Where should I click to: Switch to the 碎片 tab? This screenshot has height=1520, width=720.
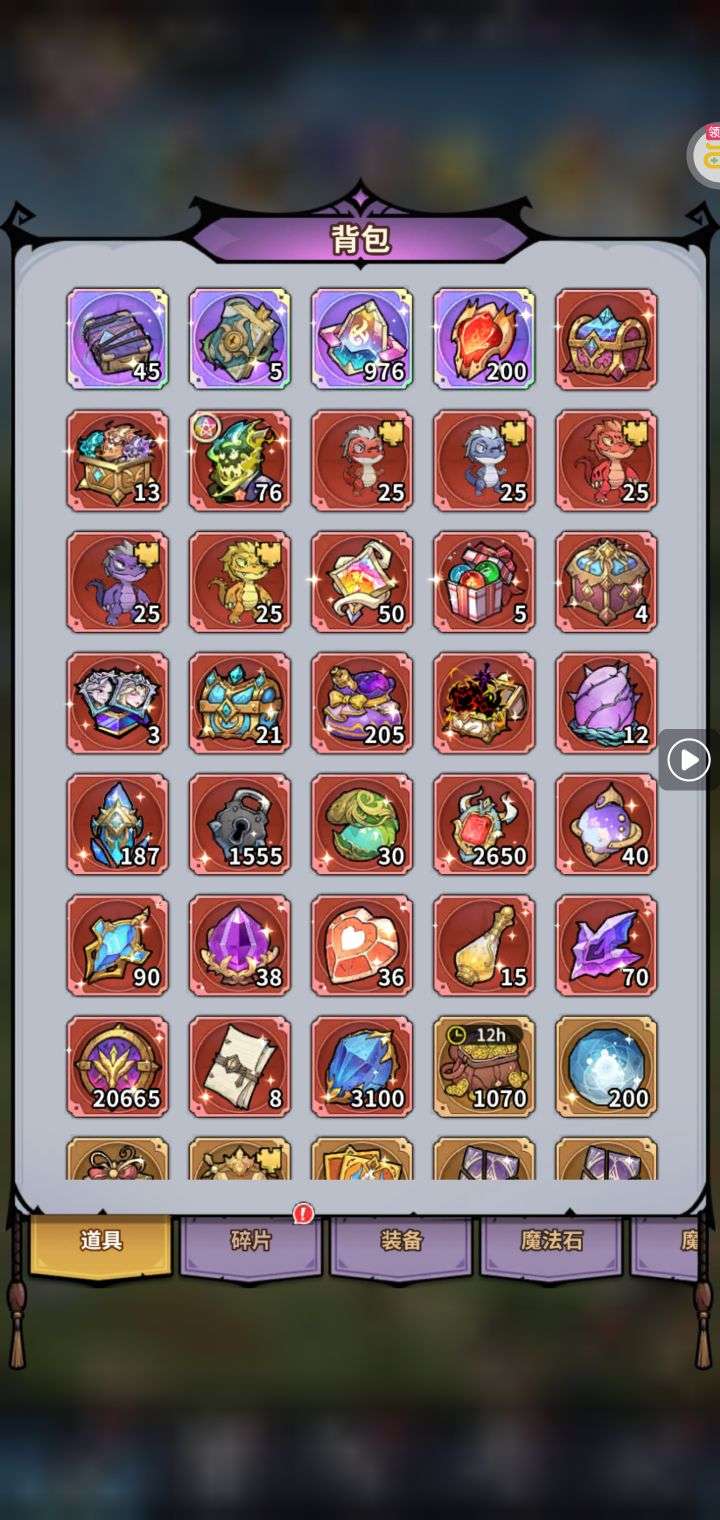click(x=251, y=1241)
